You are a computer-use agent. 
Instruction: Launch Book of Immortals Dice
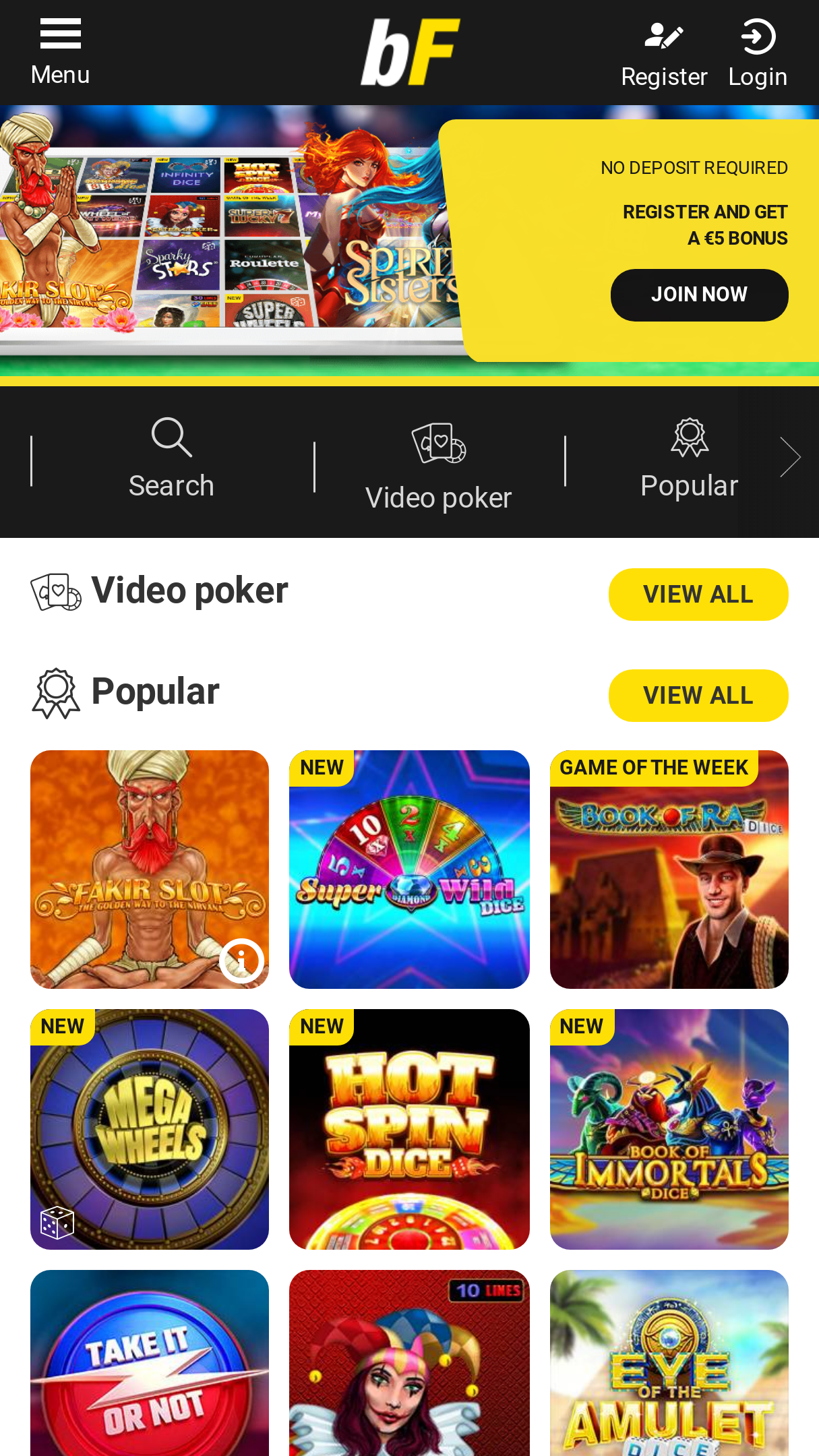click(x=669, y=1129)
